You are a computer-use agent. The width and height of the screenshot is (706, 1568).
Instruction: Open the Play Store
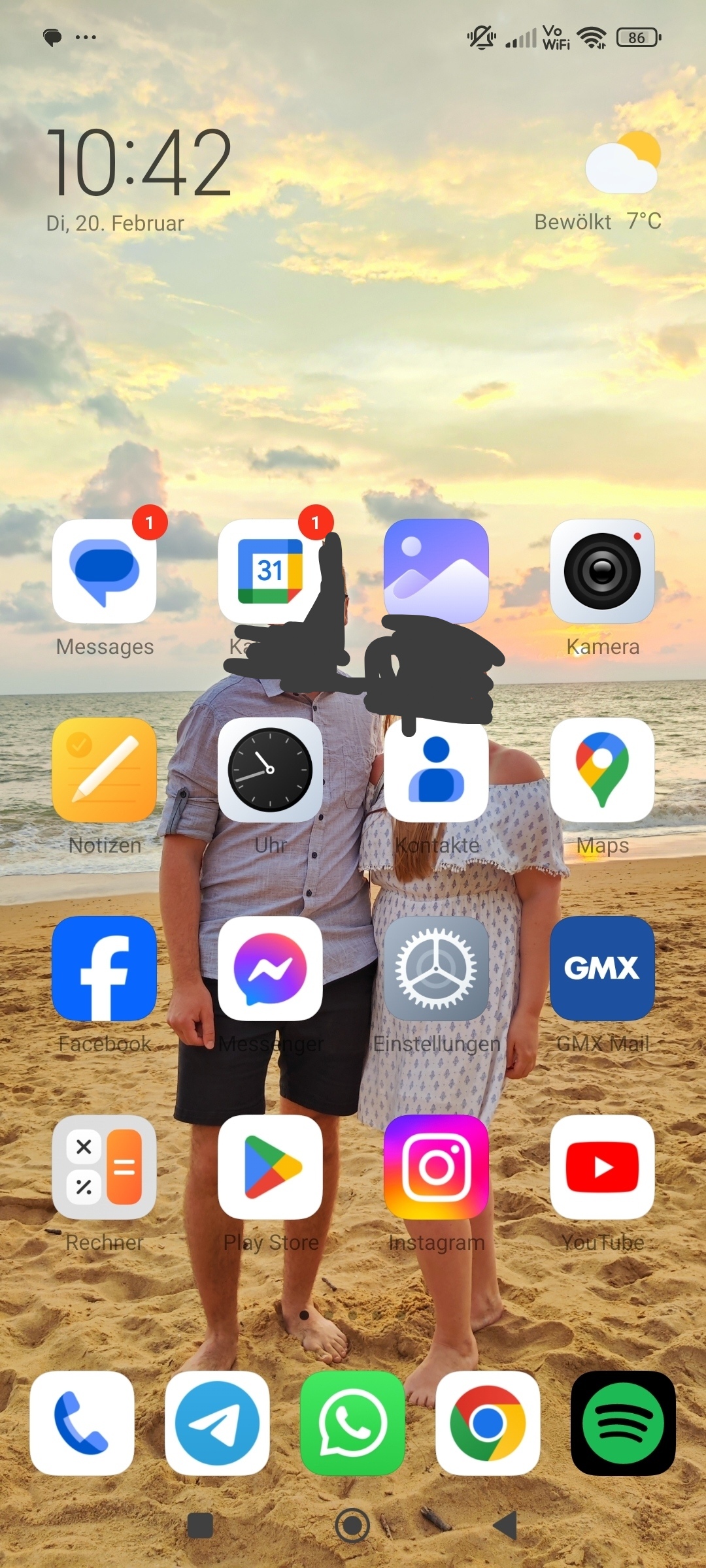point(271,1167)
